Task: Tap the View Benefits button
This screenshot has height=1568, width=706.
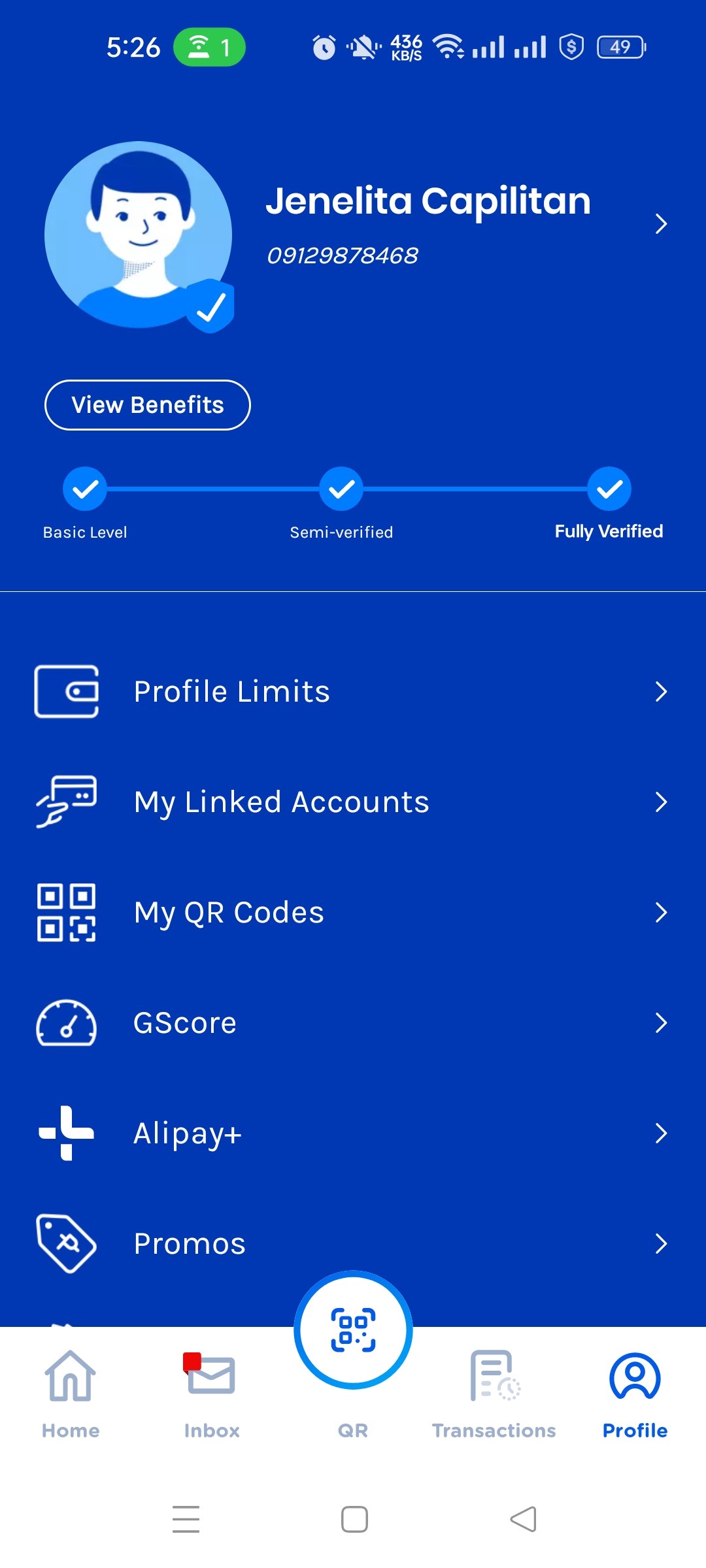Action: pos(148,405)
